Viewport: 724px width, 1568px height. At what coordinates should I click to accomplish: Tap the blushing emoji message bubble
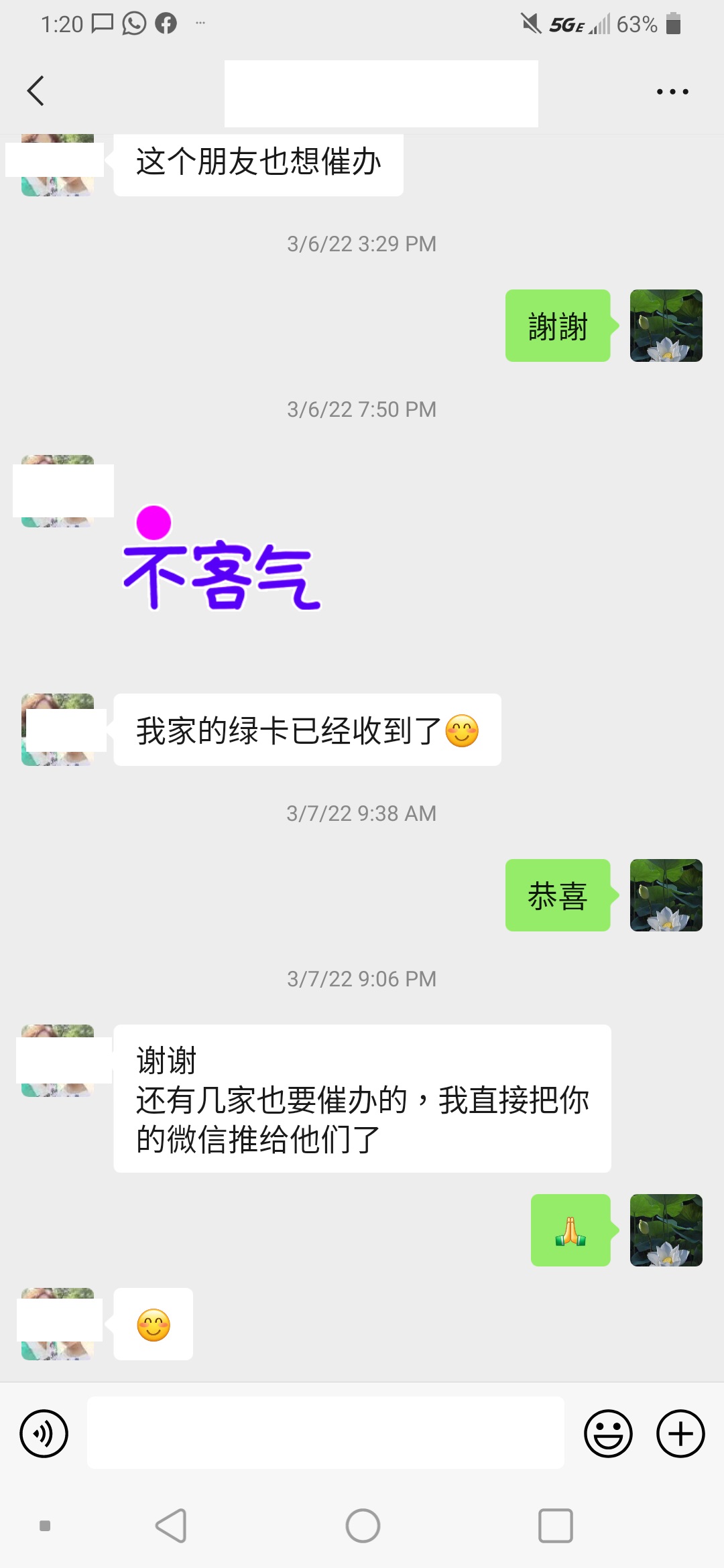point(153,1323)
